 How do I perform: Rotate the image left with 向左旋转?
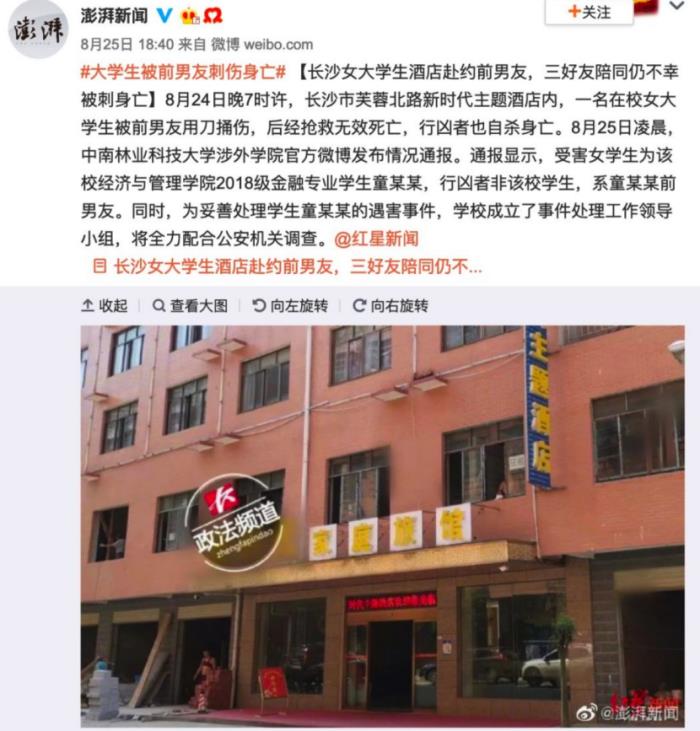coord(289,305)
